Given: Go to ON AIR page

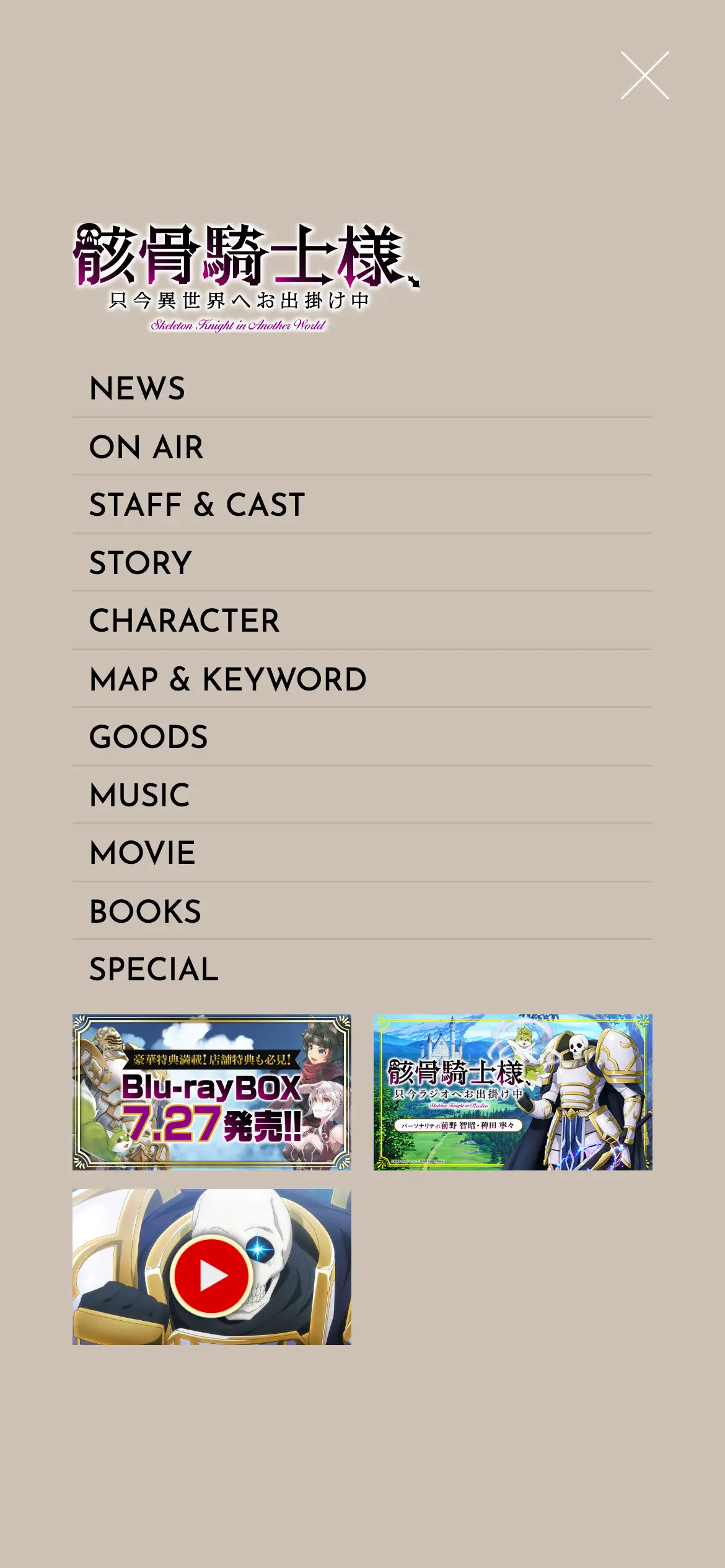Looking at the screenshot, I should coord(147,447).
